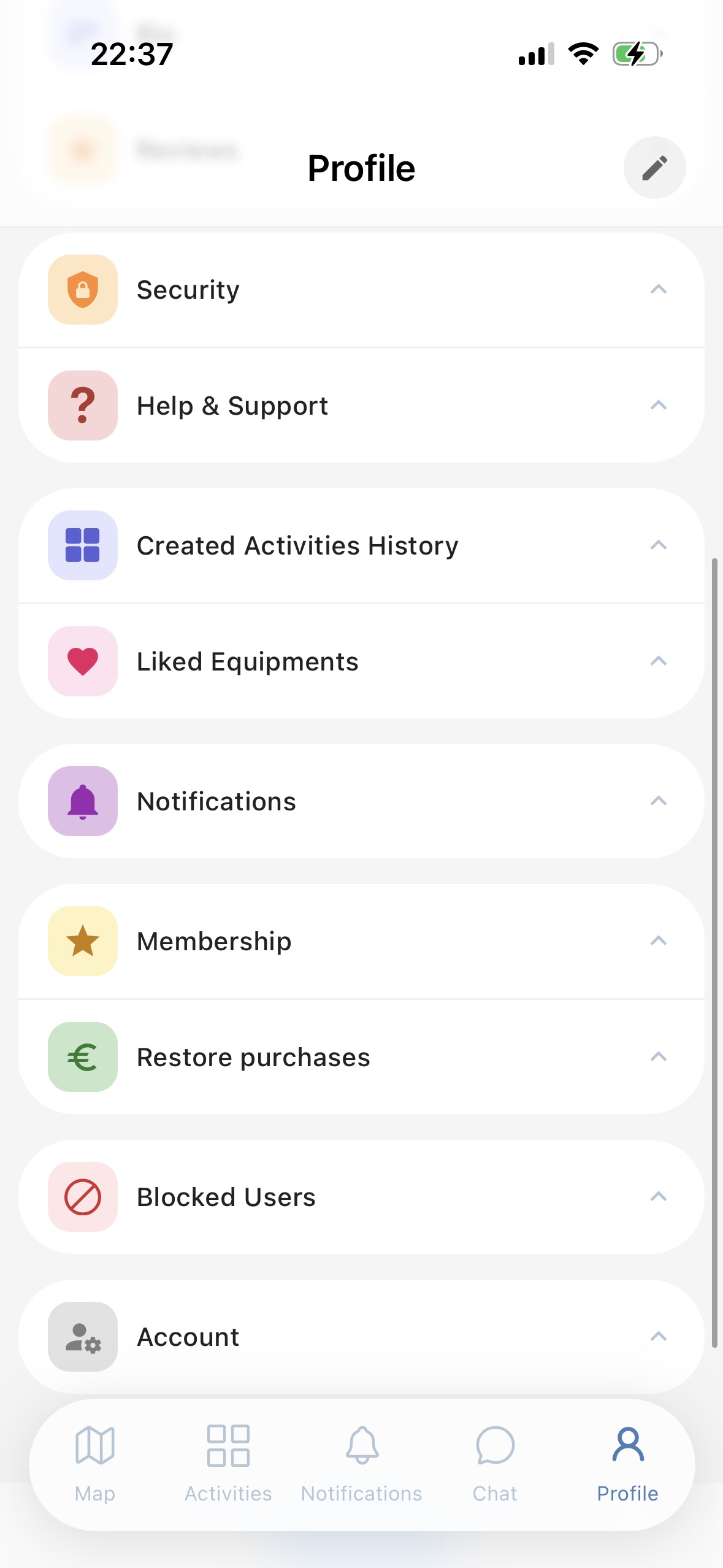Select the Created Activities History grid icon
The image size is (723, 1568).
(x=82, y=545)
